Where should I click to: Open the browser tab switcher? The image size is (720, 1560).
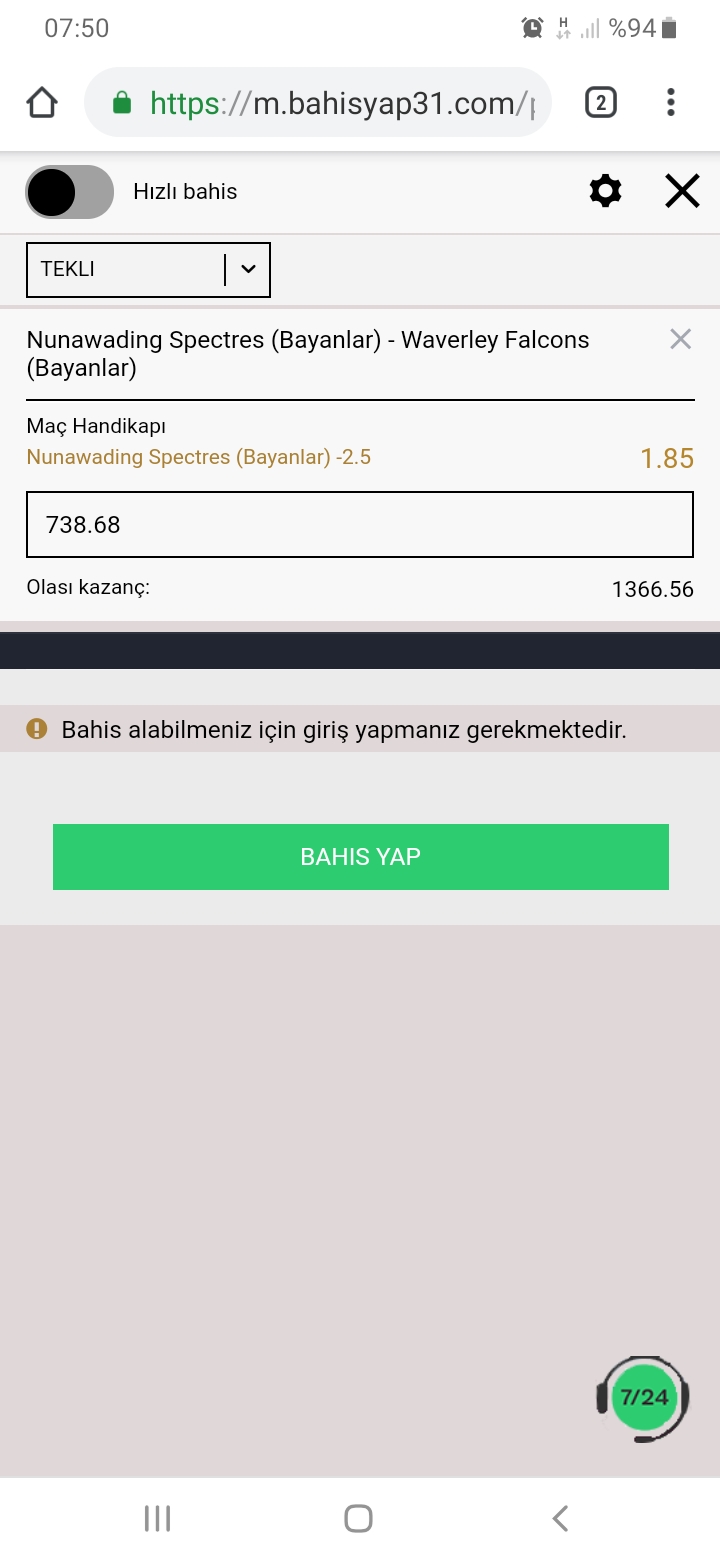[x=600, y=102]
